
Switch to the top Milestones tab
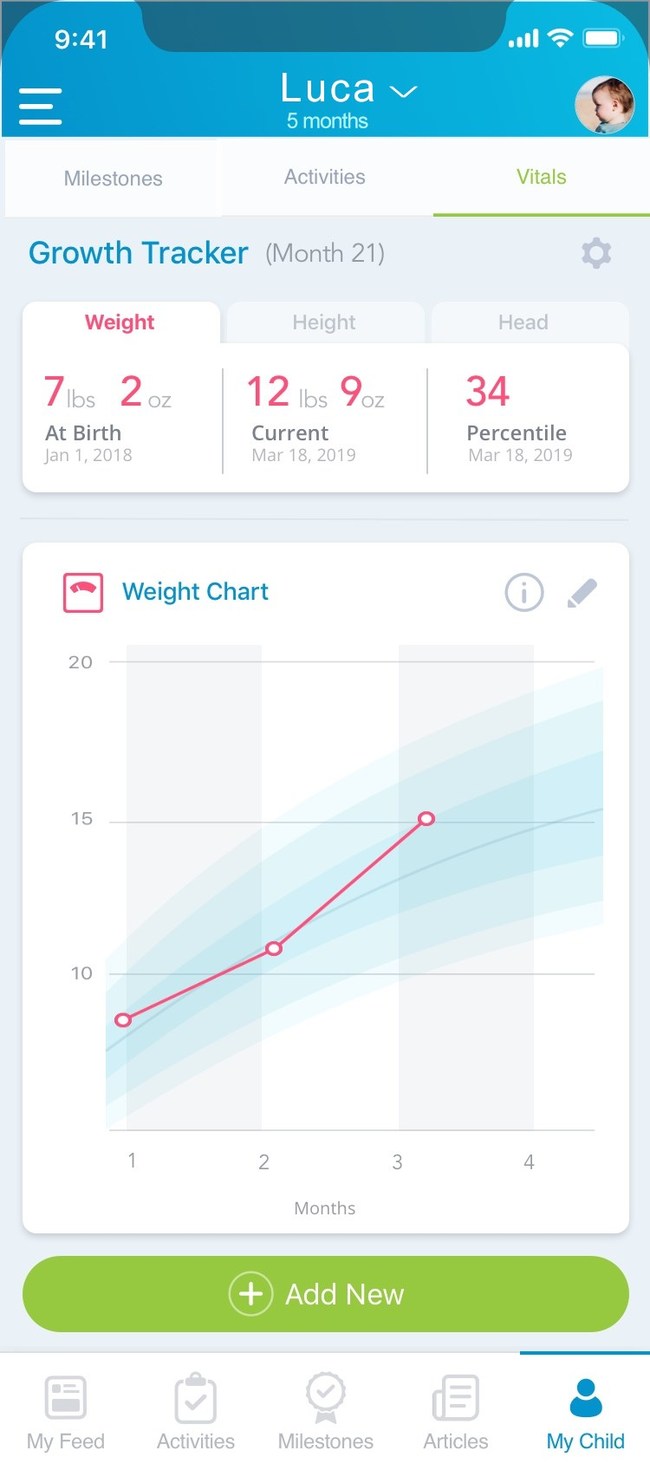112,178
